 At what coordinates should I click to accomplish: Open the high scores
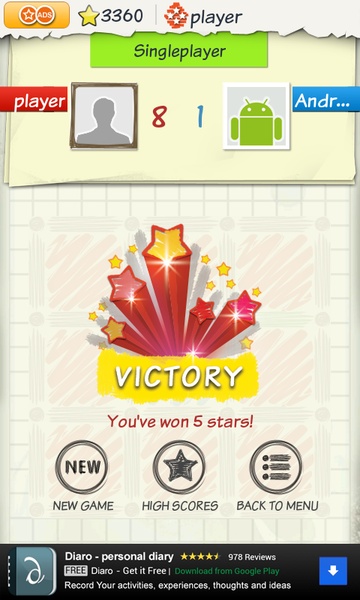[x=180, y=468]
